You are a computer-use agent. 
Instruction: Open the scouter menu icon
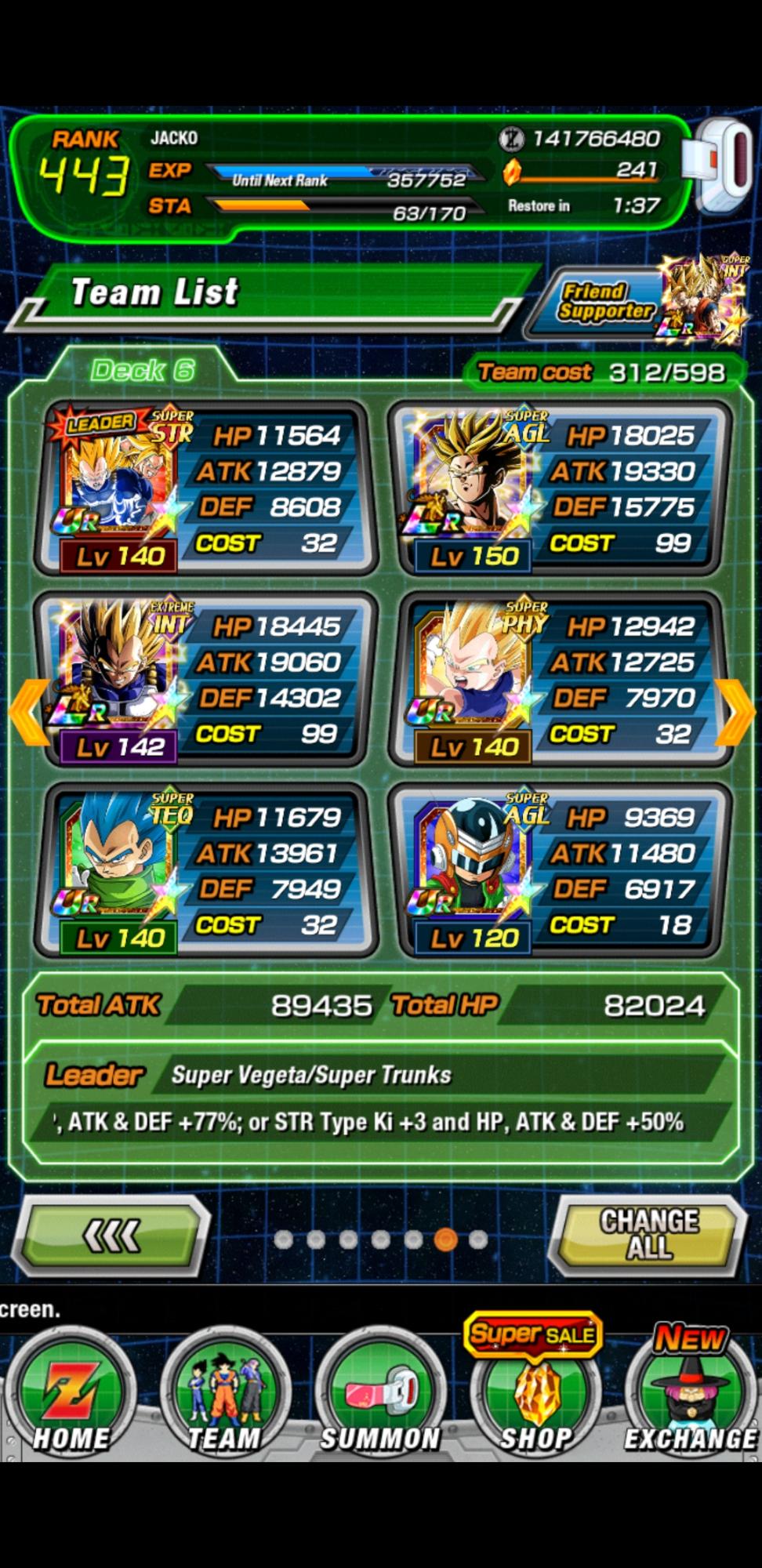pyautogui.click(x=723, y=166)
